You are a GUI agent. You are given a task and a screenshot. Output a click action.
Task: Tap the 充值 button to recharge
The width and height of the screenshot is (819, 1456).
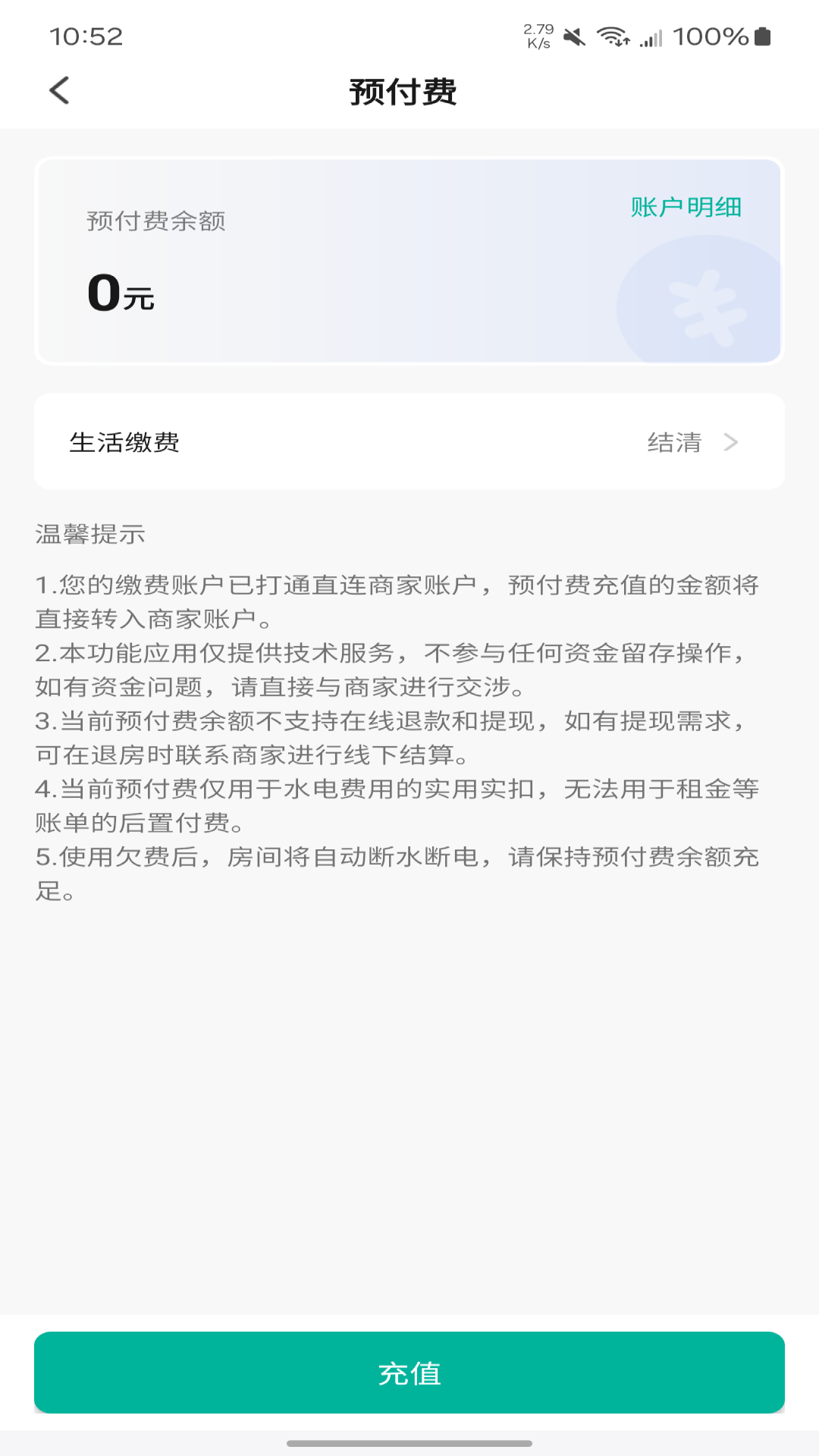pyautogui.click(x=409, y=1373)
